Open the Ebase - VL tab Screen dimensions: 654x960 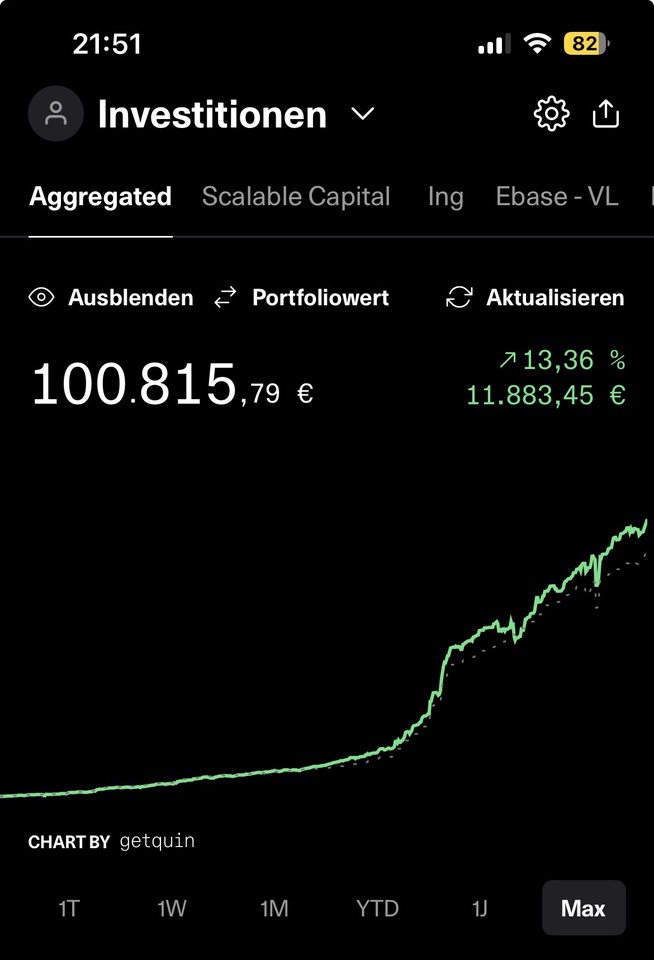point(557,196)
